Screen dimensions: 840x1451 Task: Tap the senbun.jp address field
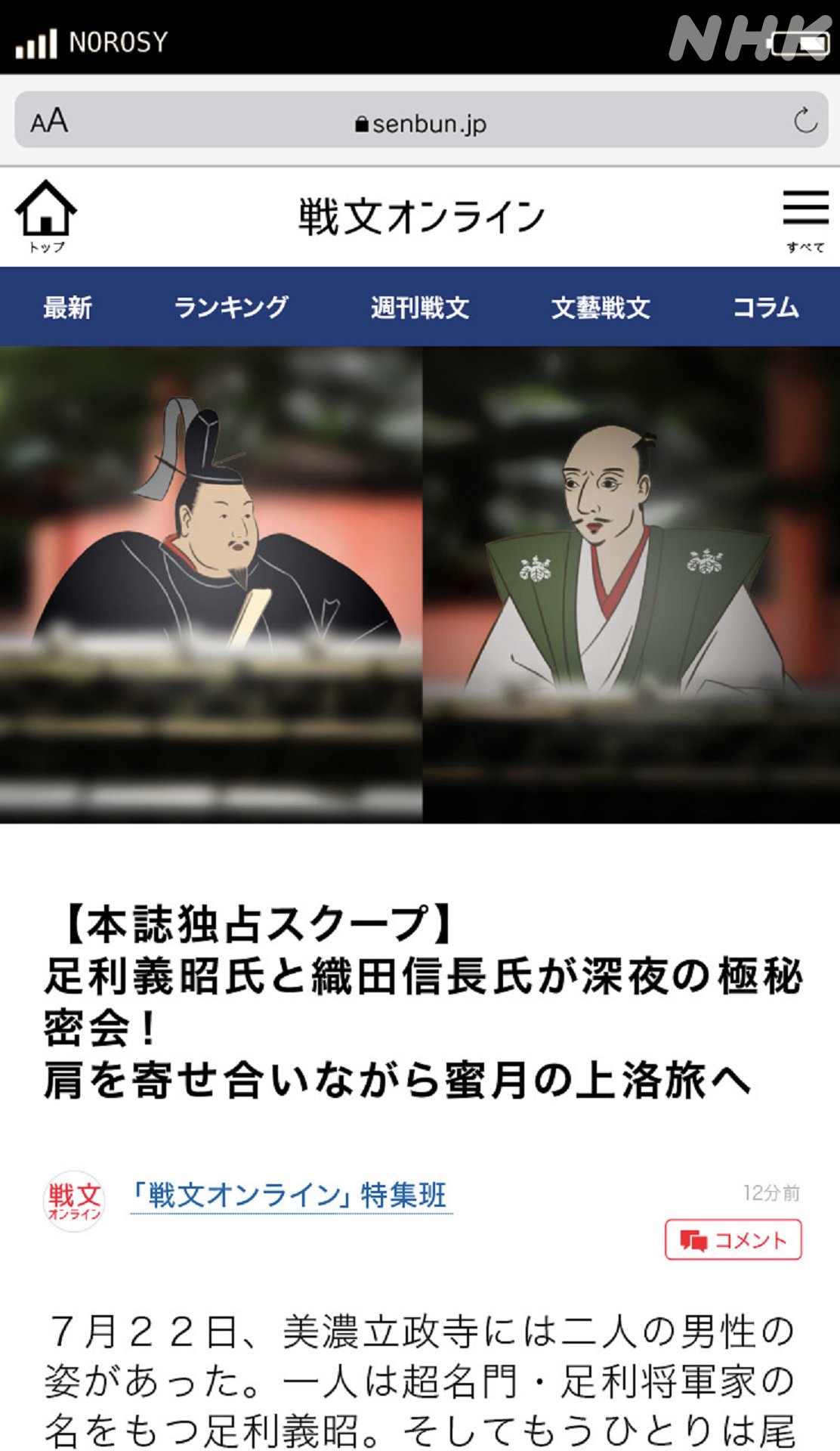click(420, 123)
